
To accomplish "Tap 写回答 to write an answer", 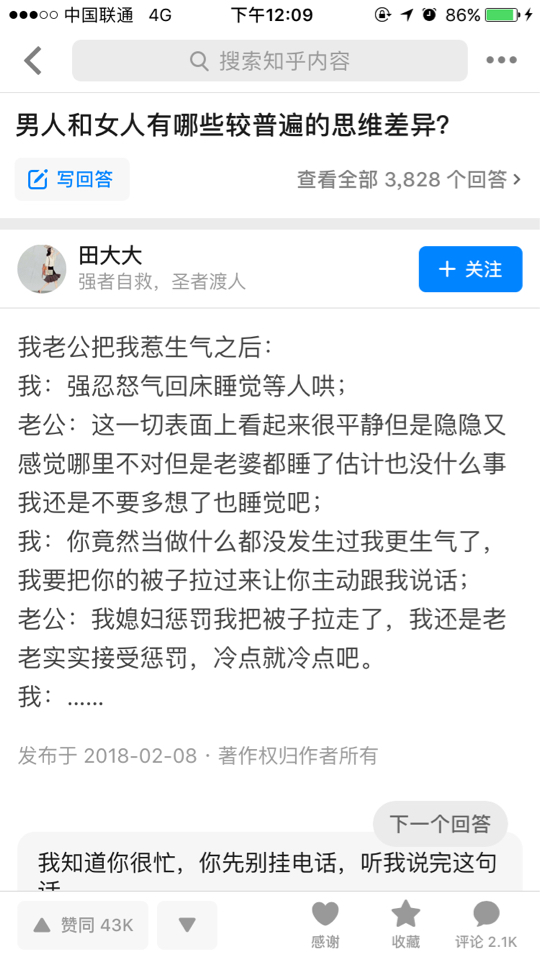I will (x=72, y=179).
